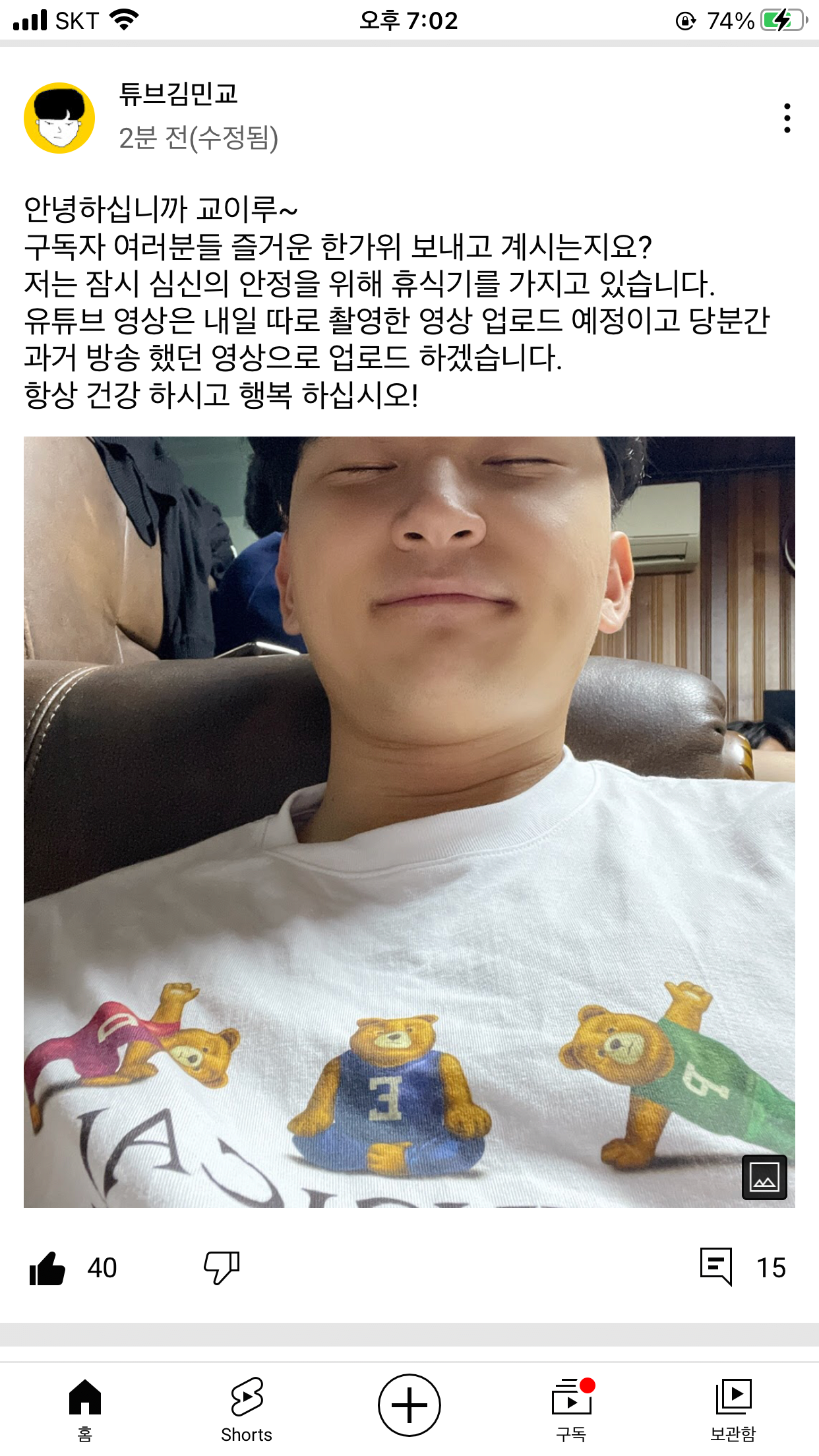Open the comments on this post

(x=716, y=1267)
